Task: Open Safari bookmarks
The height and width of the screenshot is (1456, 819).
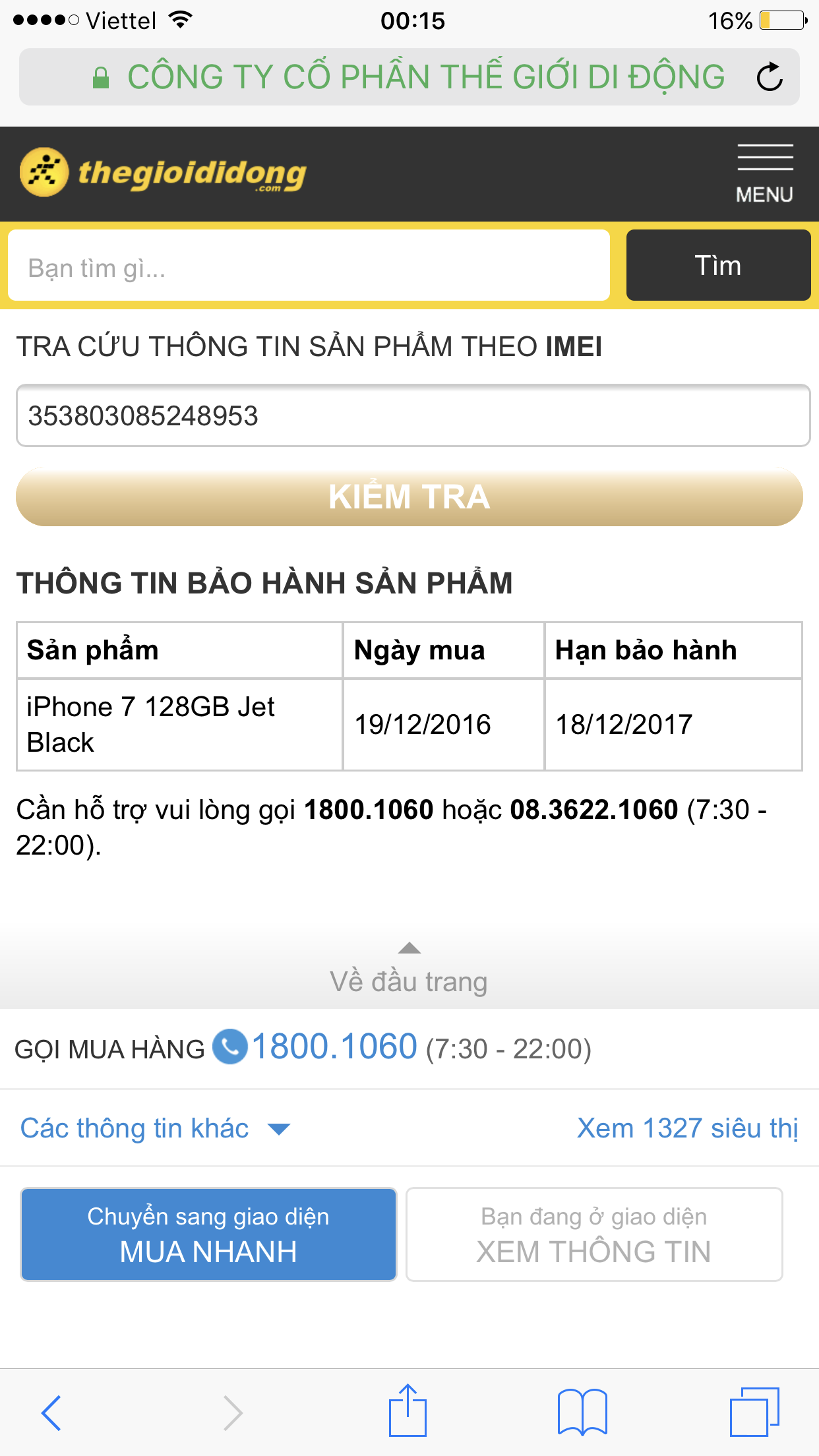Action: [x=582, y=1412]
